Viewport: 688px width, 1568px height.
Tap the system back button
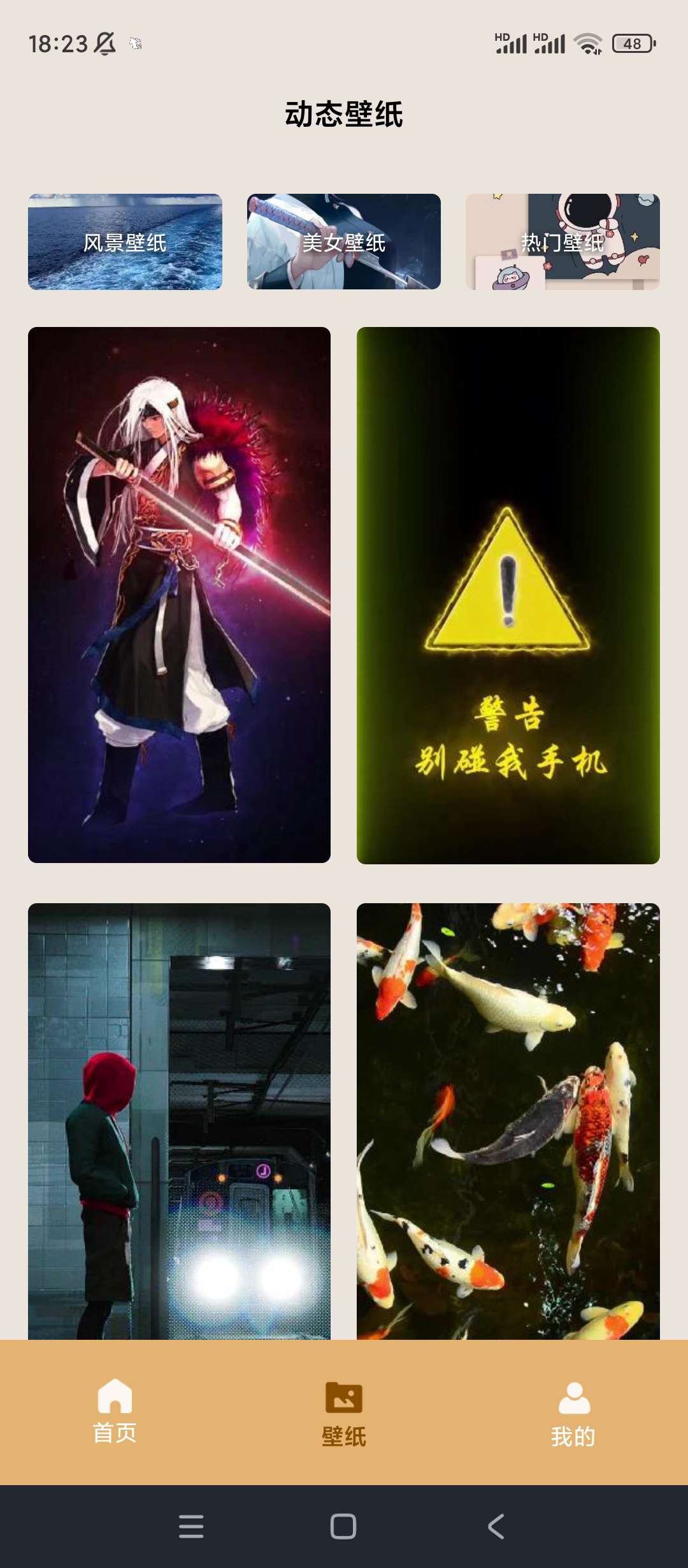click(x=496, y=1527)
